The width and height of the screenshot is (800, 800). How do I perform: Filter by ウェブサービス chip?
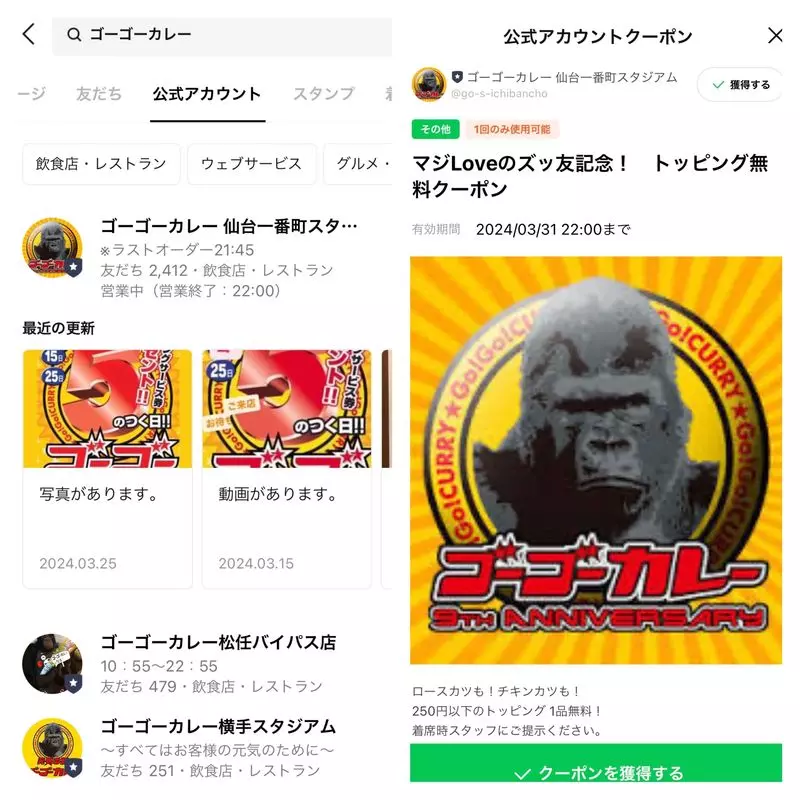click(x=251, y=164)
